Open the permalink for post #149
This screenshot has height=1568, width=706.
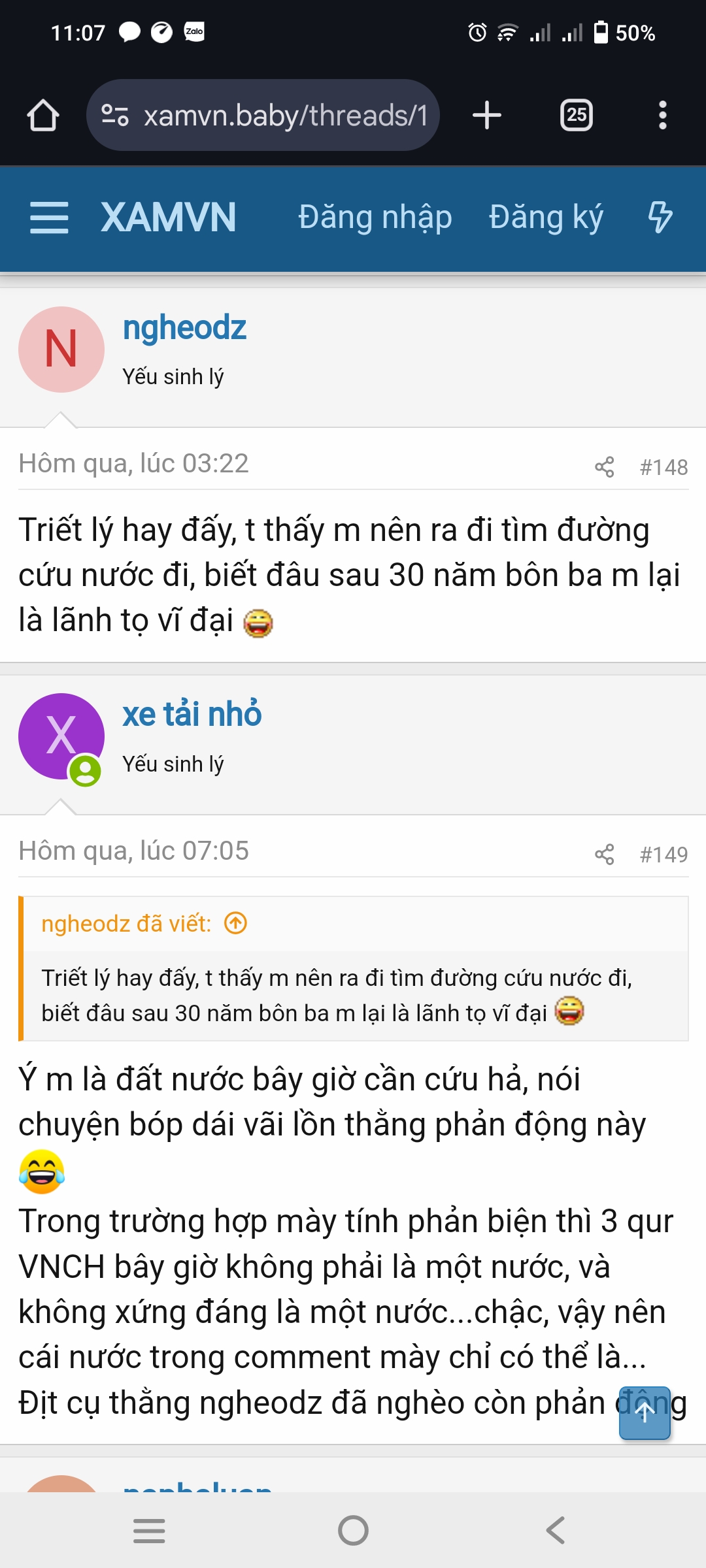(x=664, y=855)
